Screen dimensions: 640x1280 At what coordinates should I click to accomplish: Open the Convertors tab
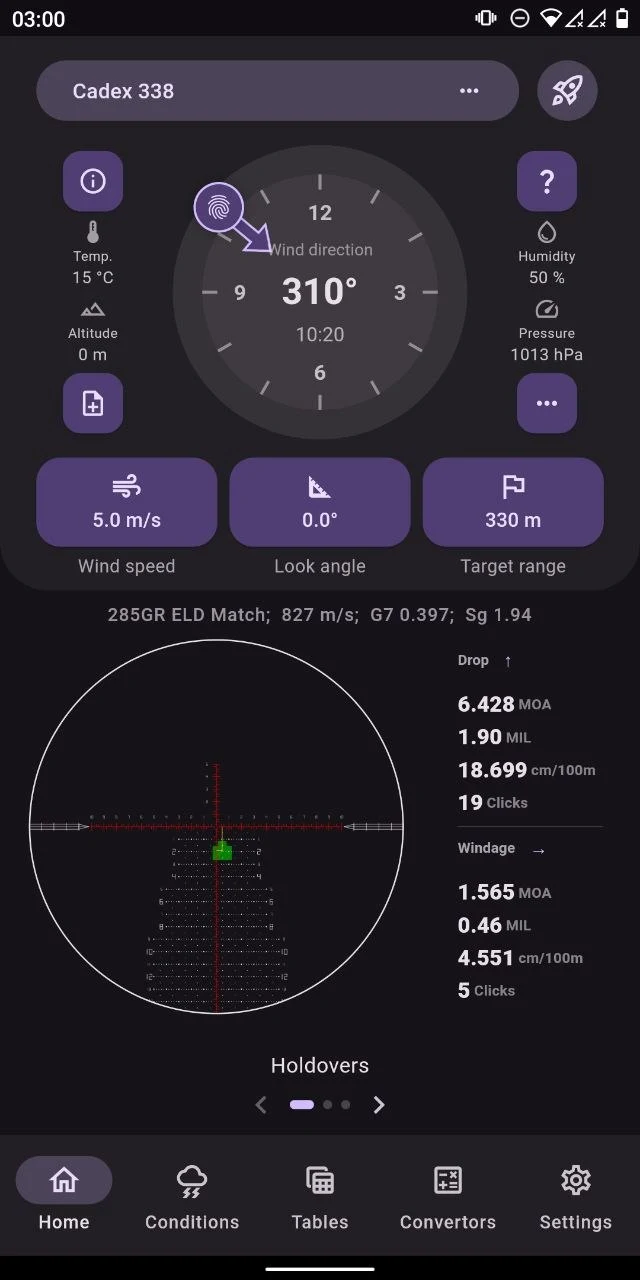(448, 1196)
